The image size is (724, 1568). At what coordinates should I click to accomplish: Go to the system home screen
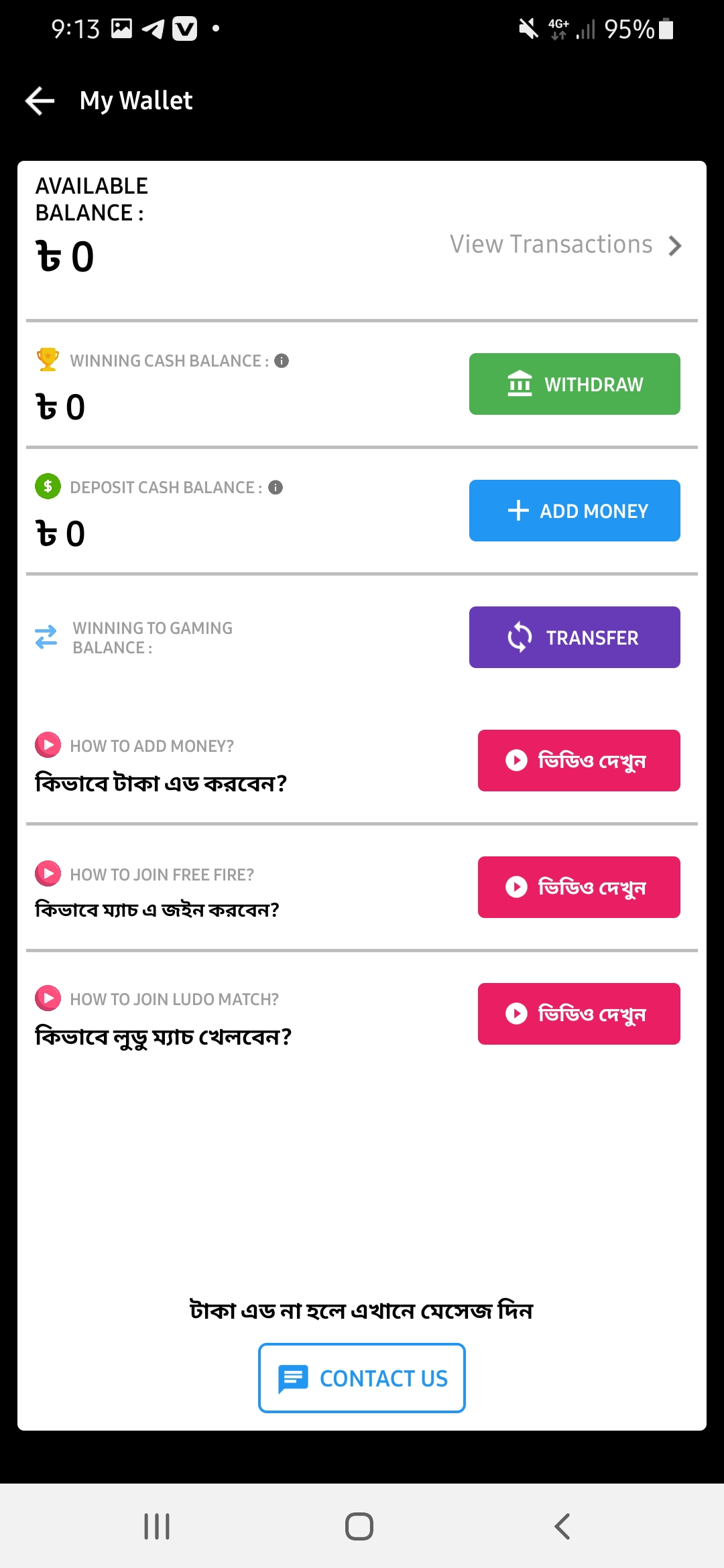tap(359, 1526)
